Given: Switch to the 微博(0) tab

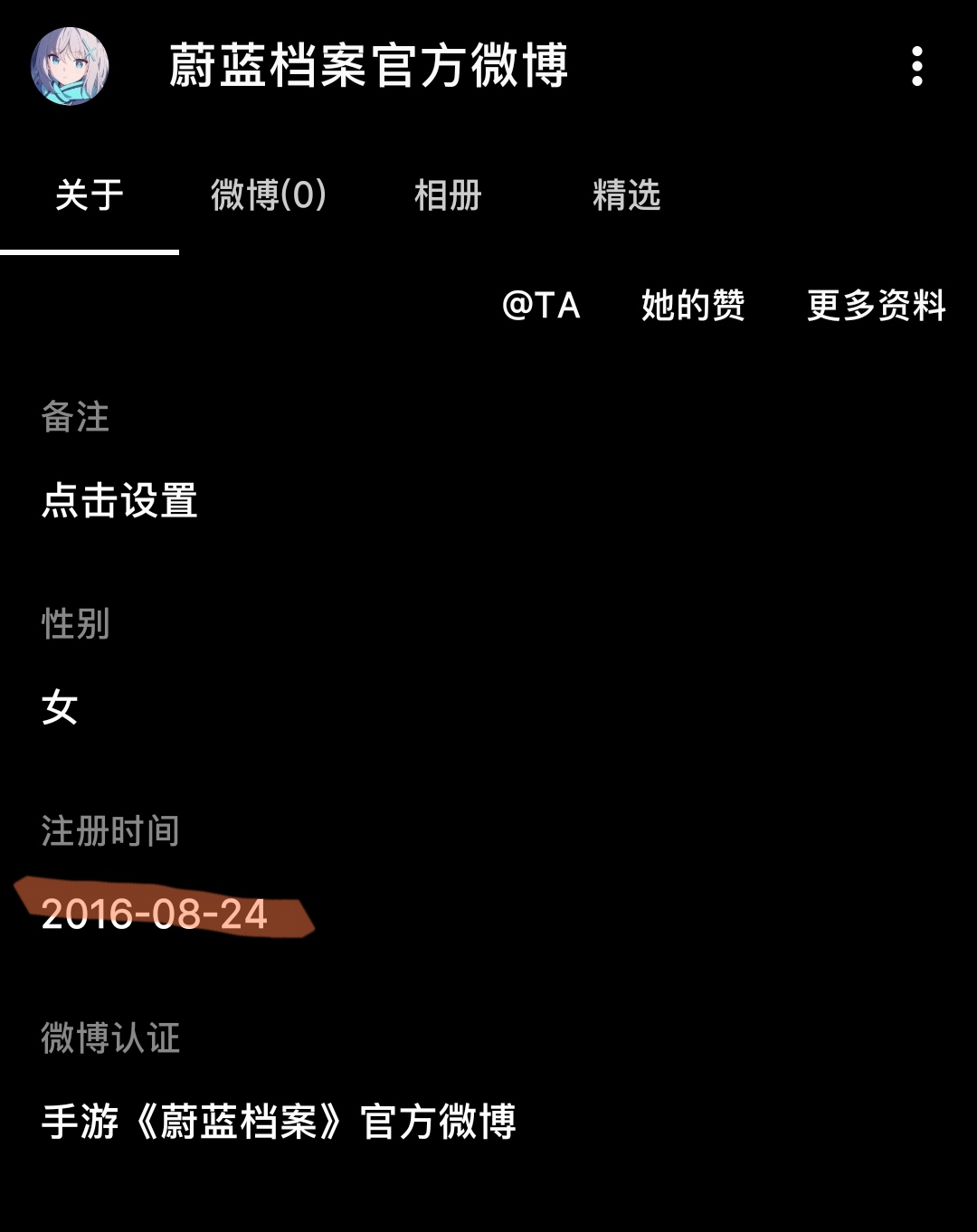Looking at the screenshot, I should (x=268, y=195).
